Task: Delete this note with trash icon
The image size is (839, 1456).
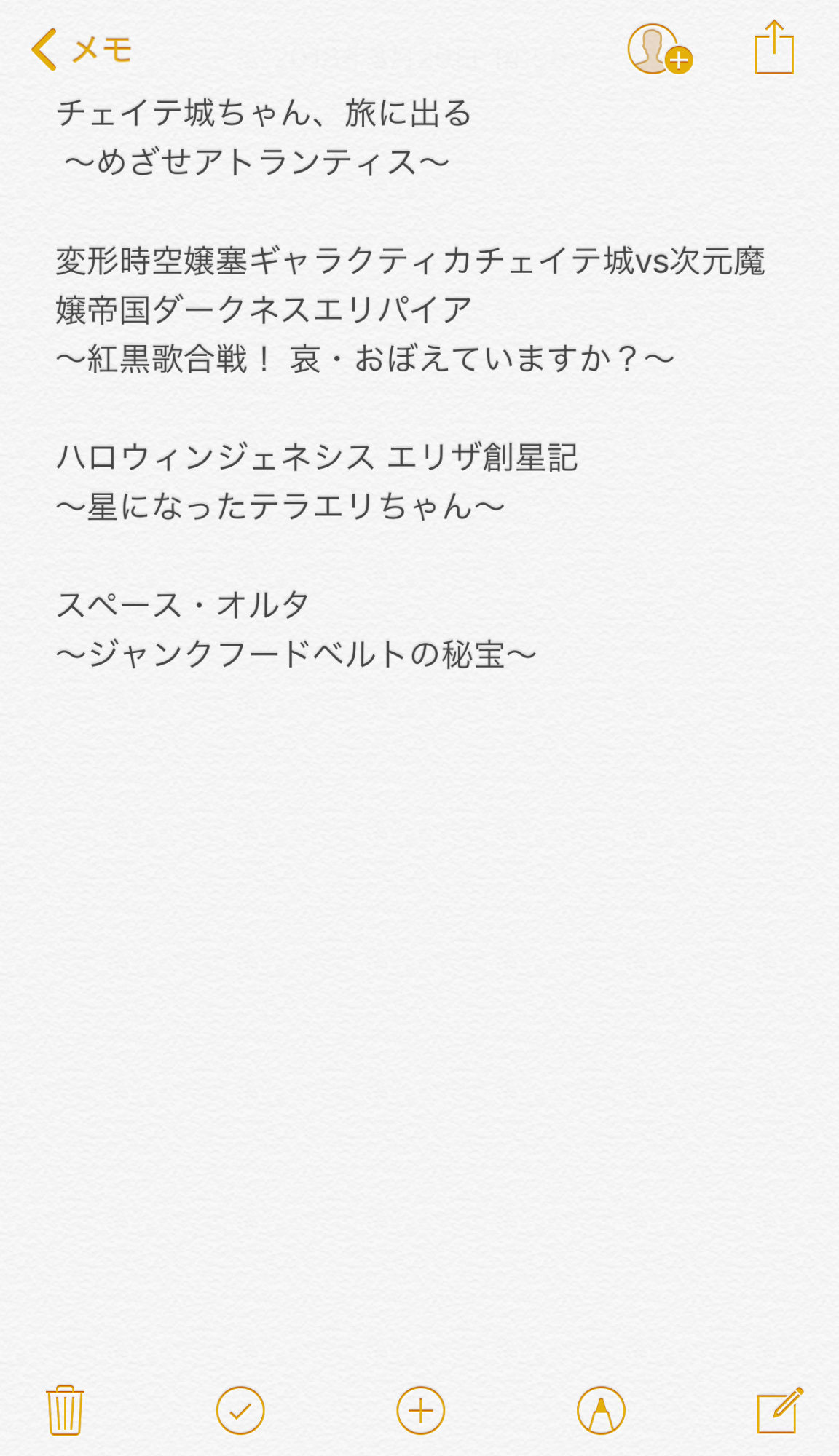Action: pyautogui.click(x=65, y=1409)
